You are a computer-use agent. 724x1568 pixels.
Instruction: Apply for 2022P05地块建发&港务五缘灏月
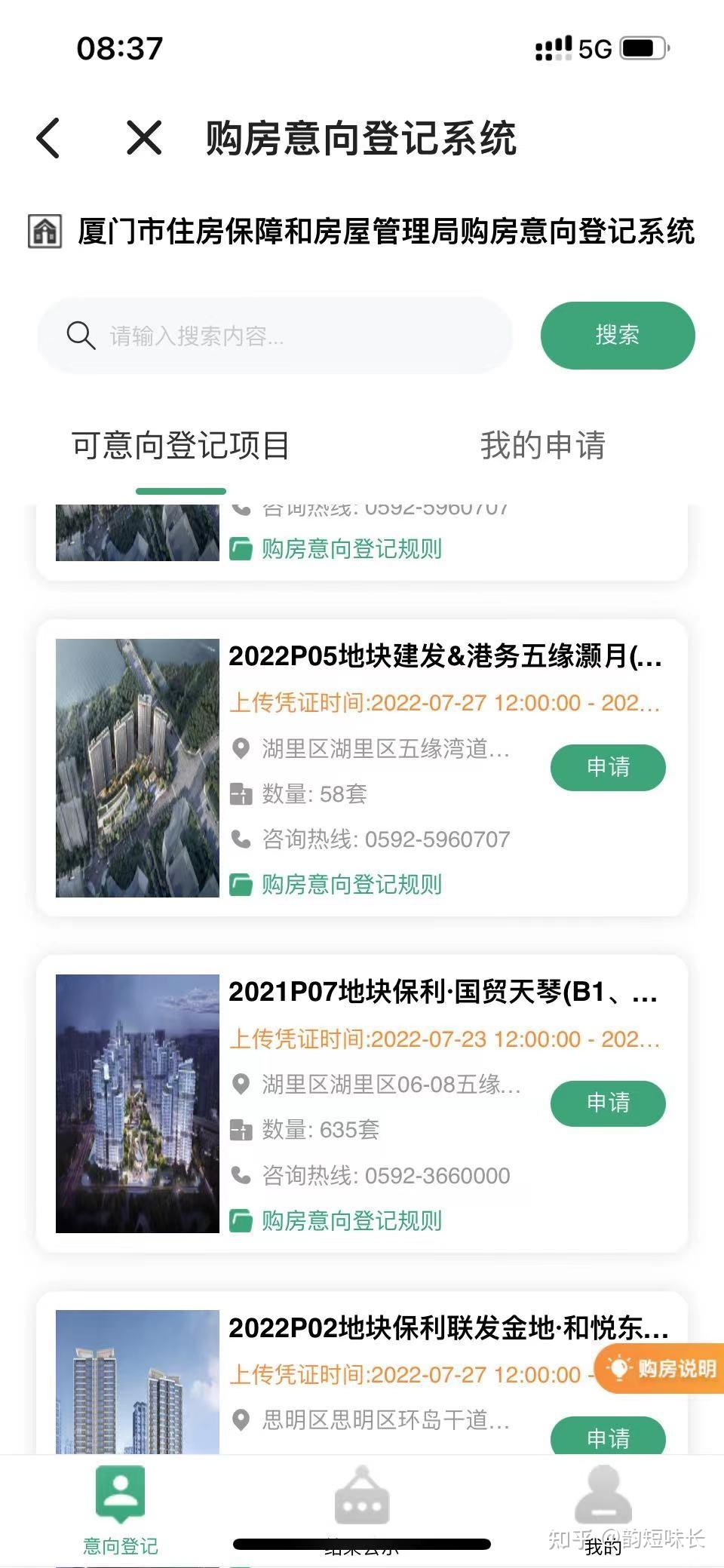click(x=608, y=768)
